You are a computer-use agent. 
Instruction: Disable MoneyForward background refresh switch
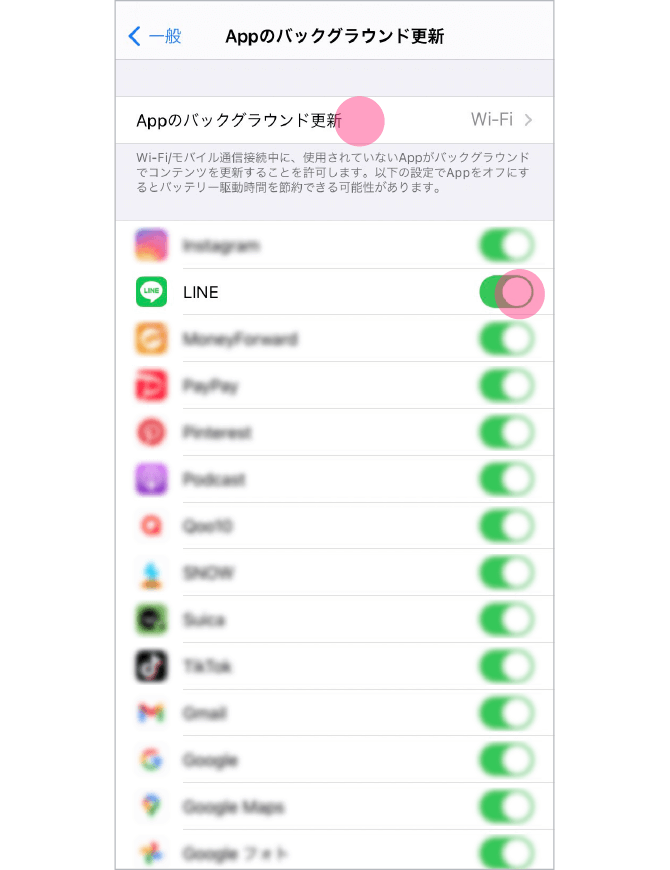pyautogui.click(x=507, y=339)
